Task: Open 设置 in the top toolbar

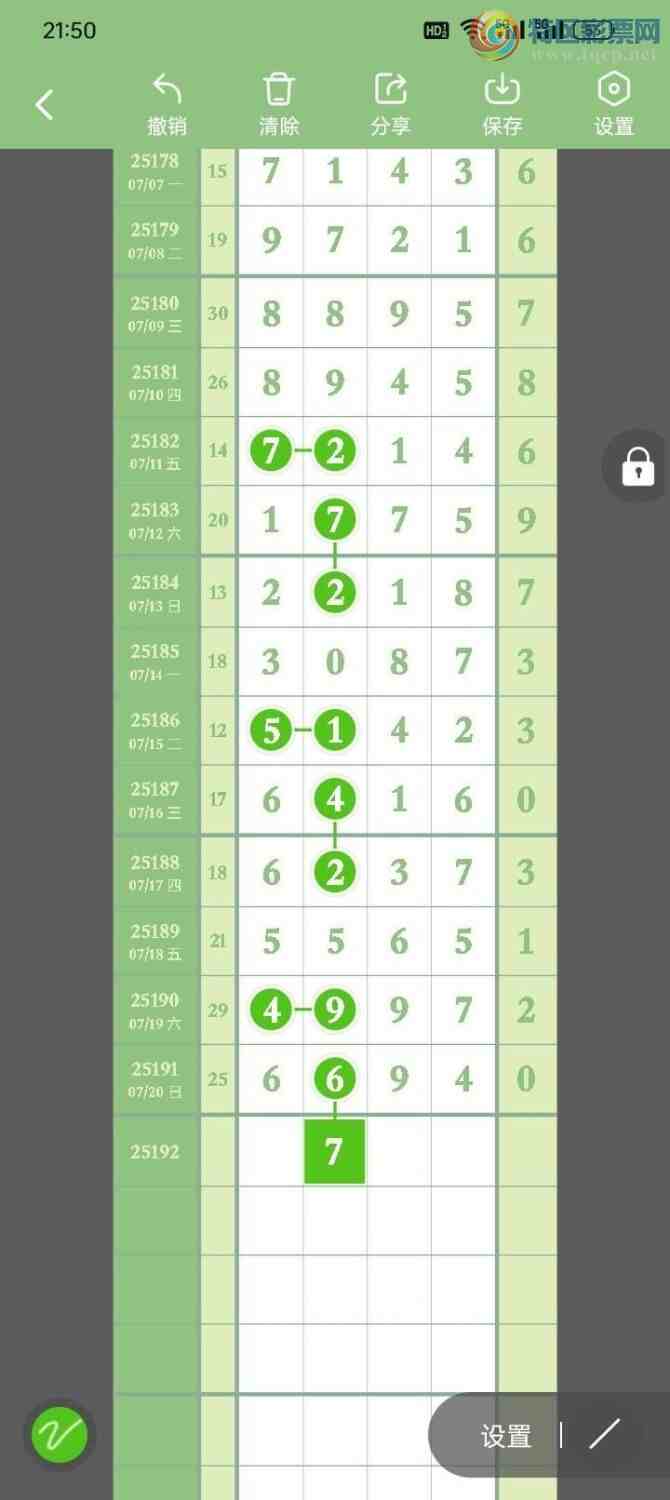Action: click(x=613, y=104)
